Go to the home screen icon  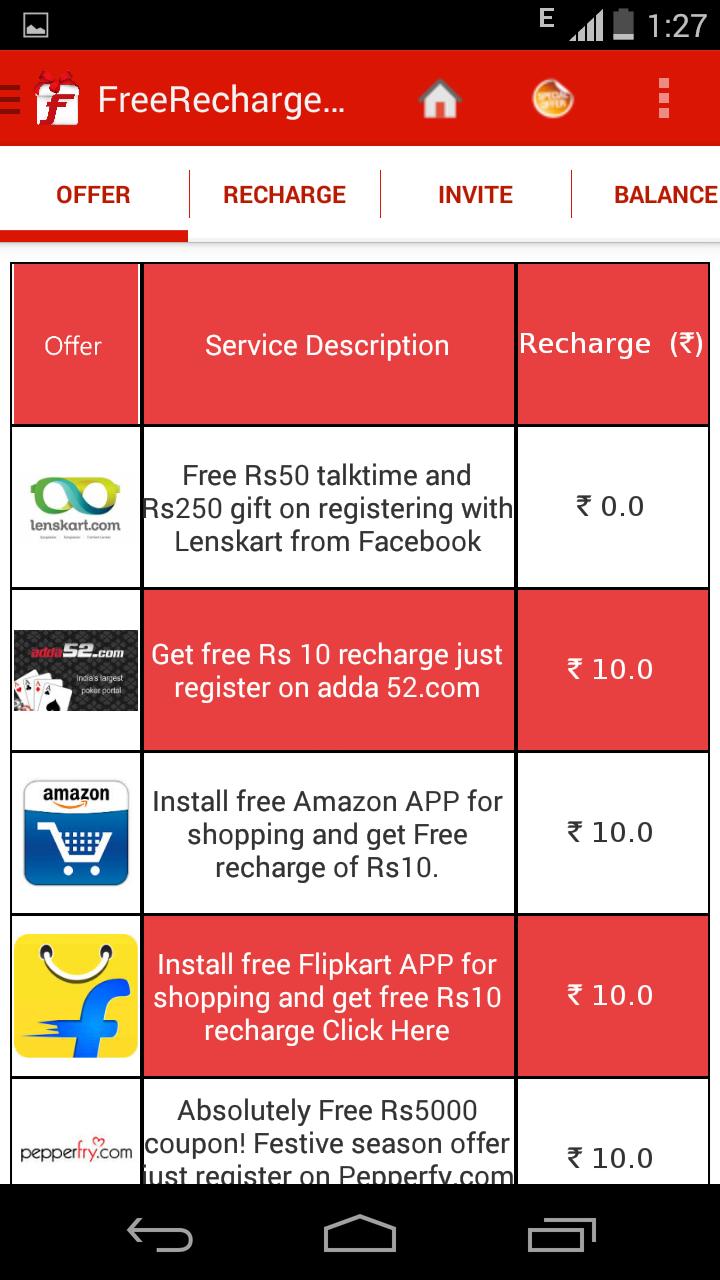tap(440, 99)
